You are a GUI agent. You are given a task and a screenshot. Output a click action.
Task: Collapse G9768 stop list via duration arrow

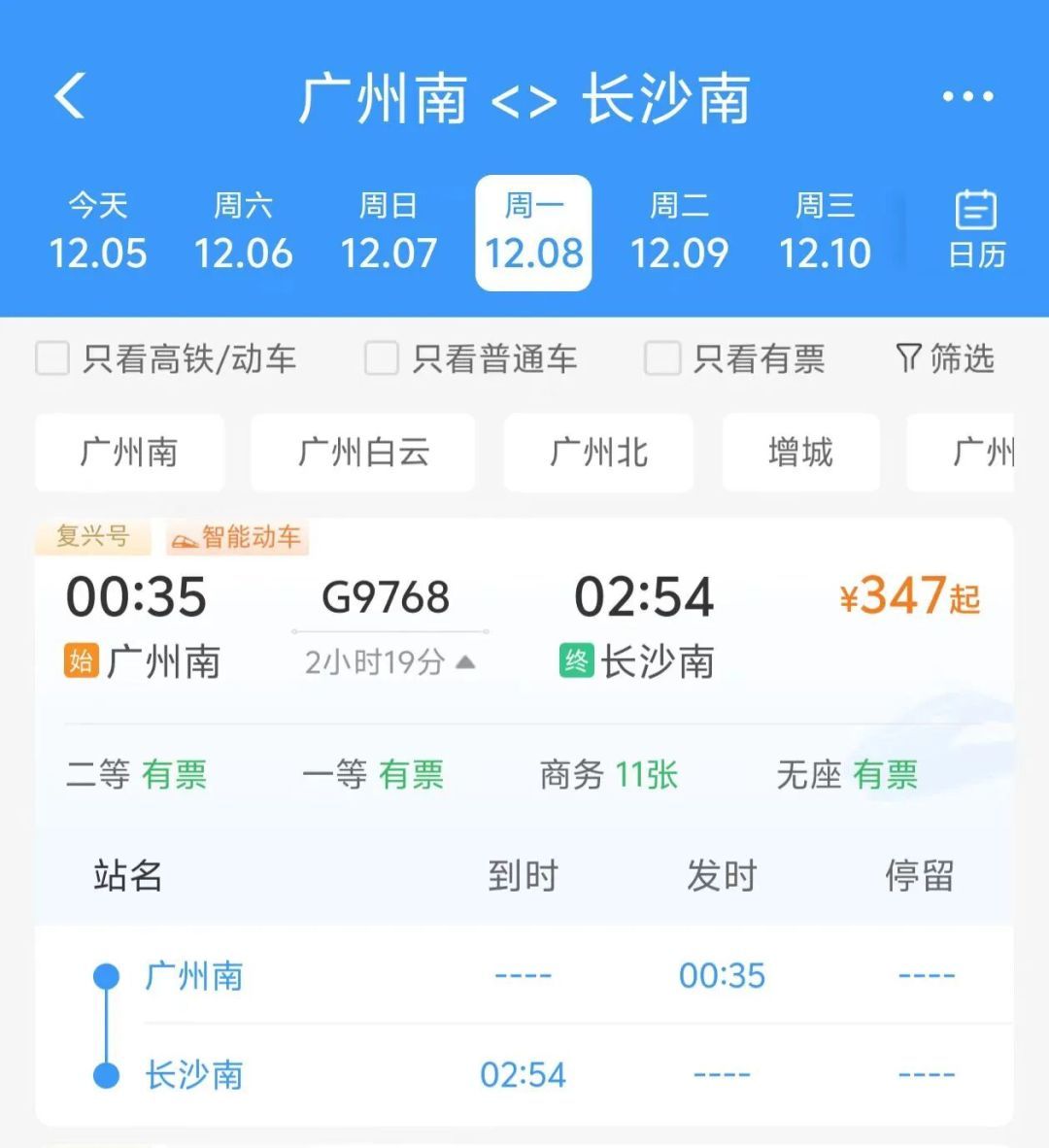click(x=465, y=662)
